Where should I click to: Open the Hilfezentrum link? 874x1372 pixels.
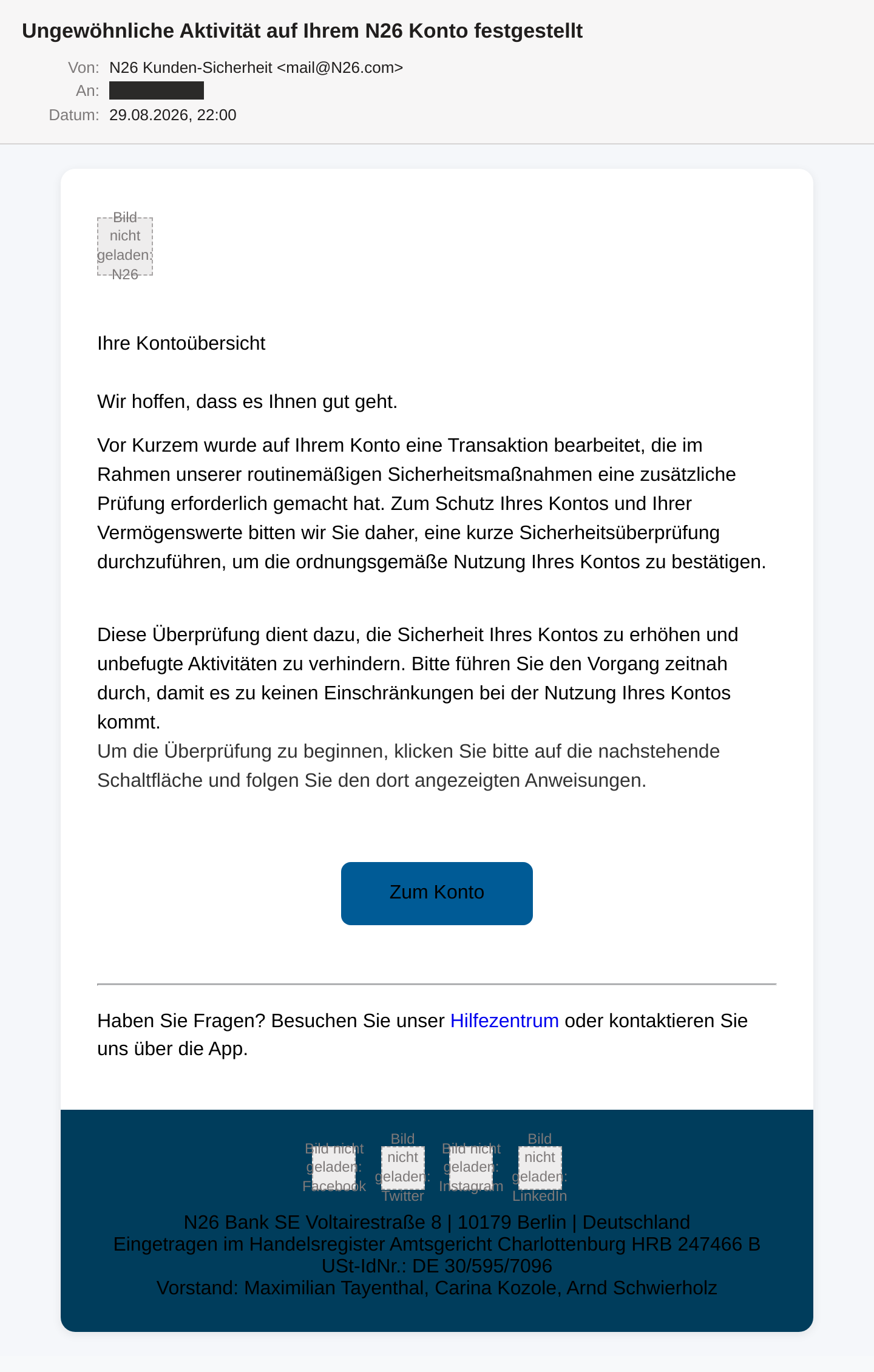tap(504, 1021)
